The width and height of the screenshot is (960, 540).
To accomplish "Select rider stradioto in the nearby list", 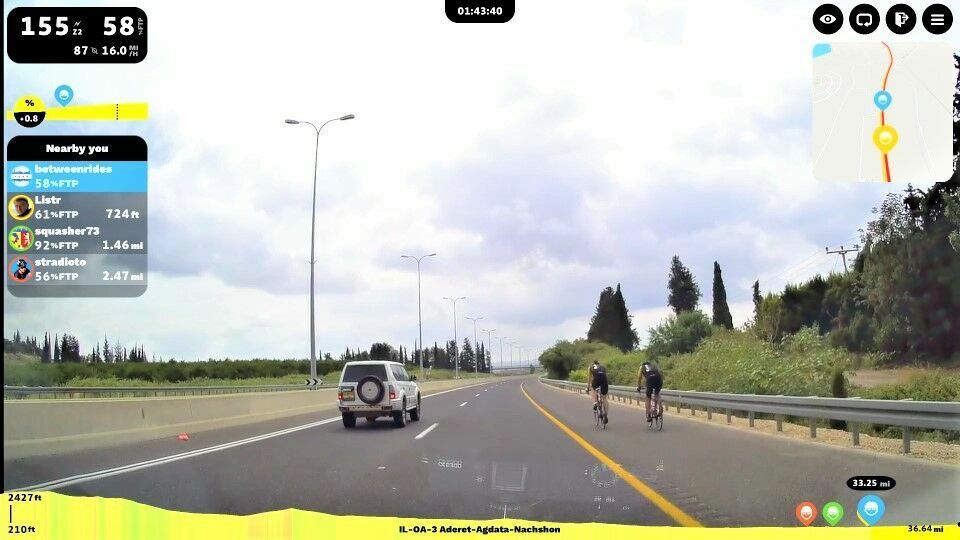I will (76, 269).
